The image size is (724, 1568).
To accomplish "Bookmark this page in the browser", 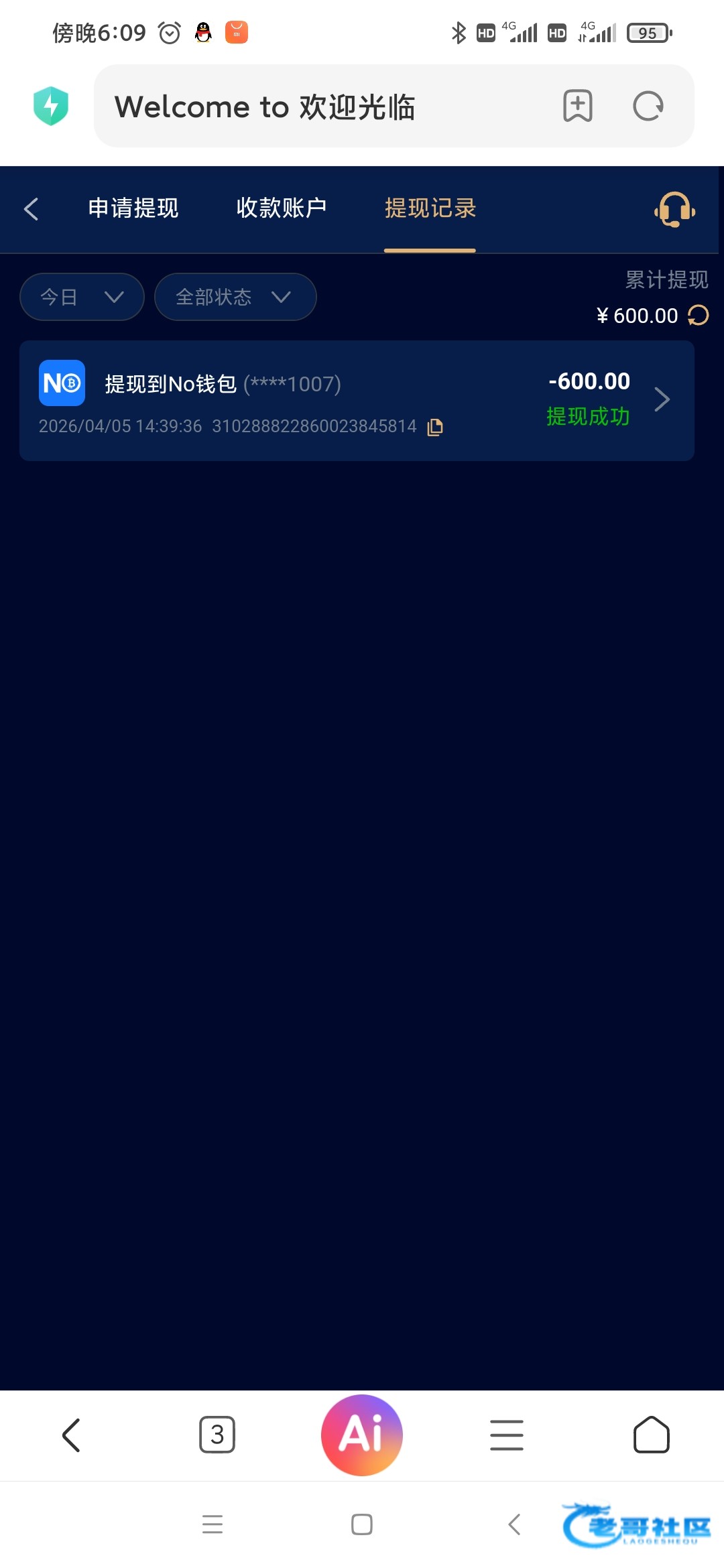I will [577, 106].
